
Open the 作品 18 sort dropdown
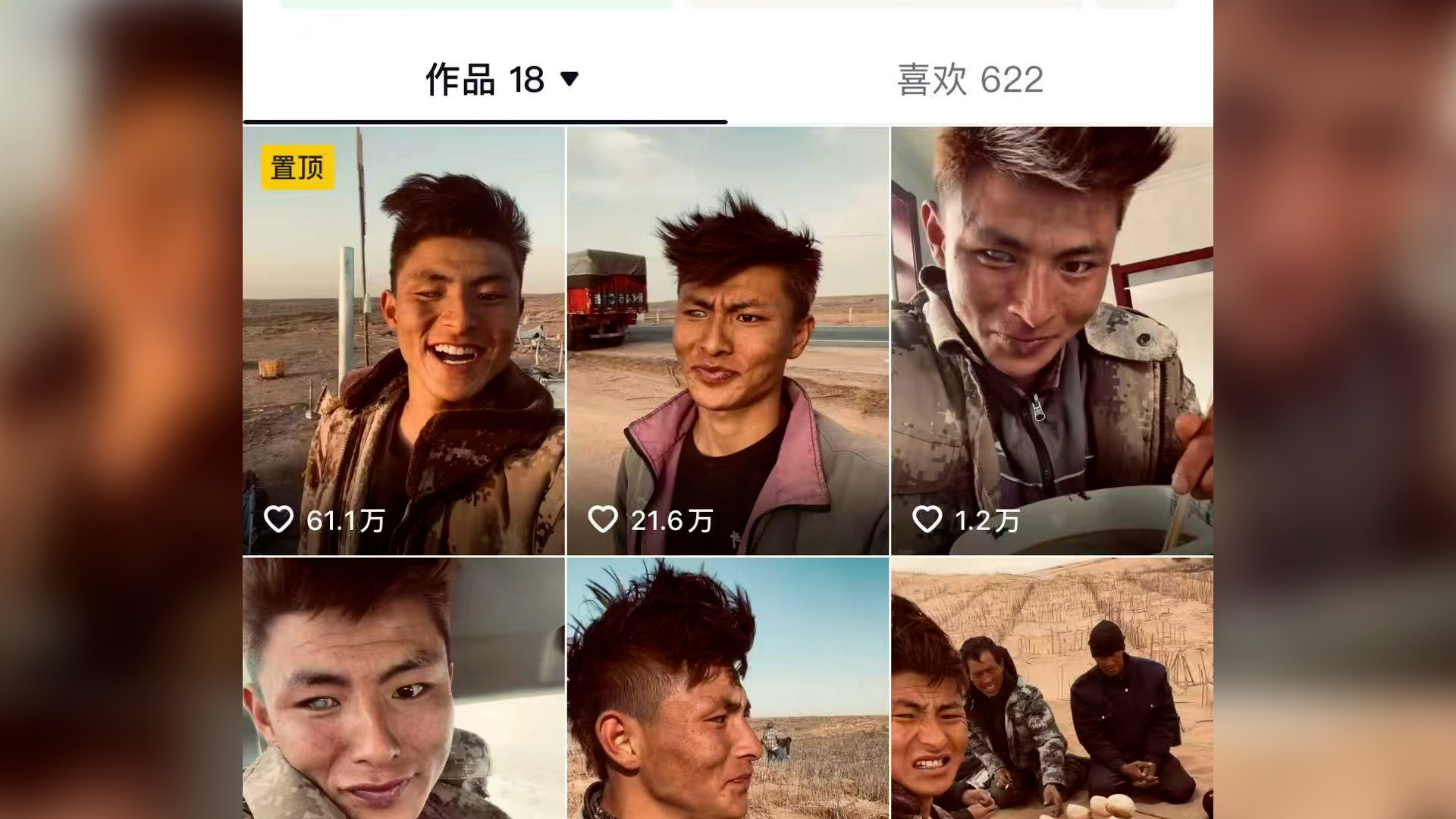(569, 79)
